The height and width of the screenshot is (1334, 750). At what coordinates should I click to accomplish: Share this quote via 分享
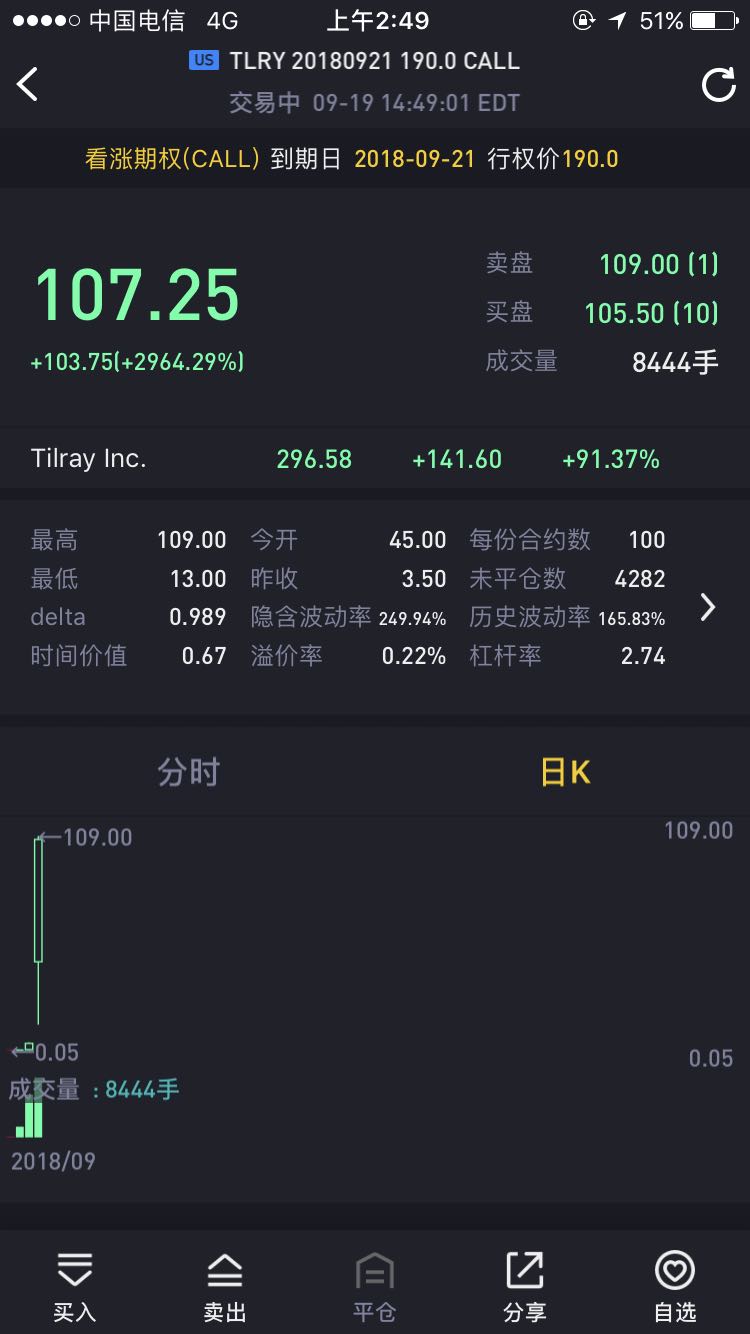pyautogui.click(x=525, y=1285)
